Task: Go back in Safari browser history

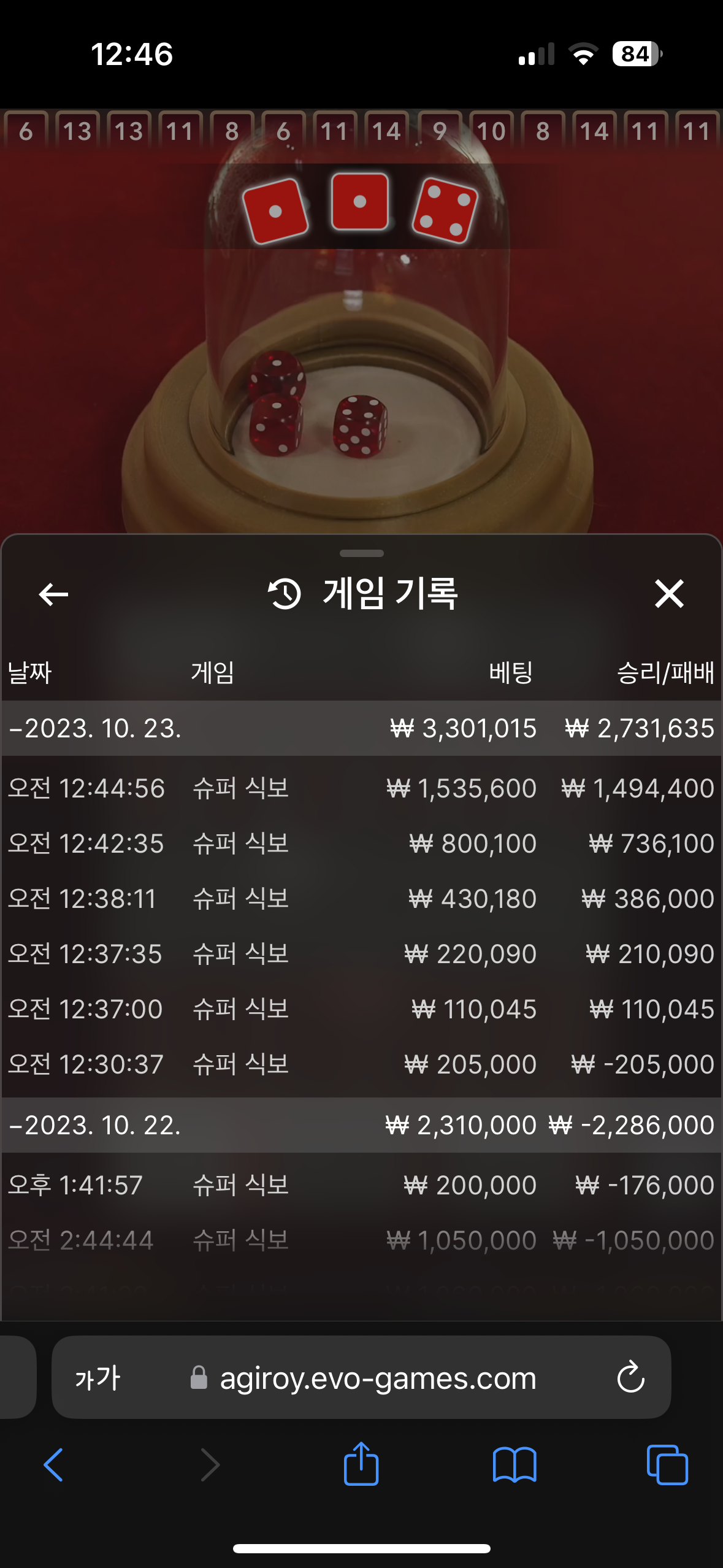Action: coord(54,1465)
